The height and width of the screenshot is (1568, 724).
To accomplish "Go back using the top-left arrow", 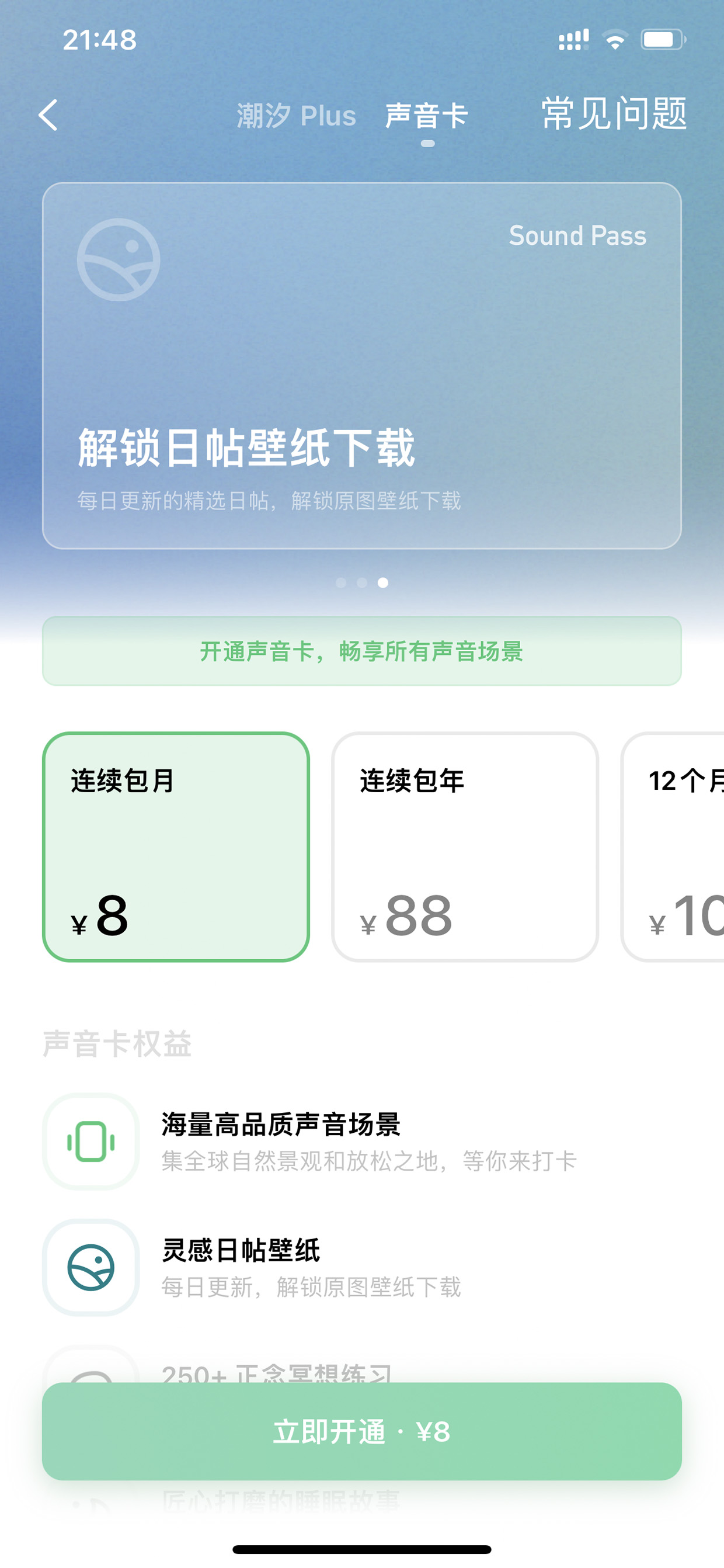I will [x=48, y=115].
